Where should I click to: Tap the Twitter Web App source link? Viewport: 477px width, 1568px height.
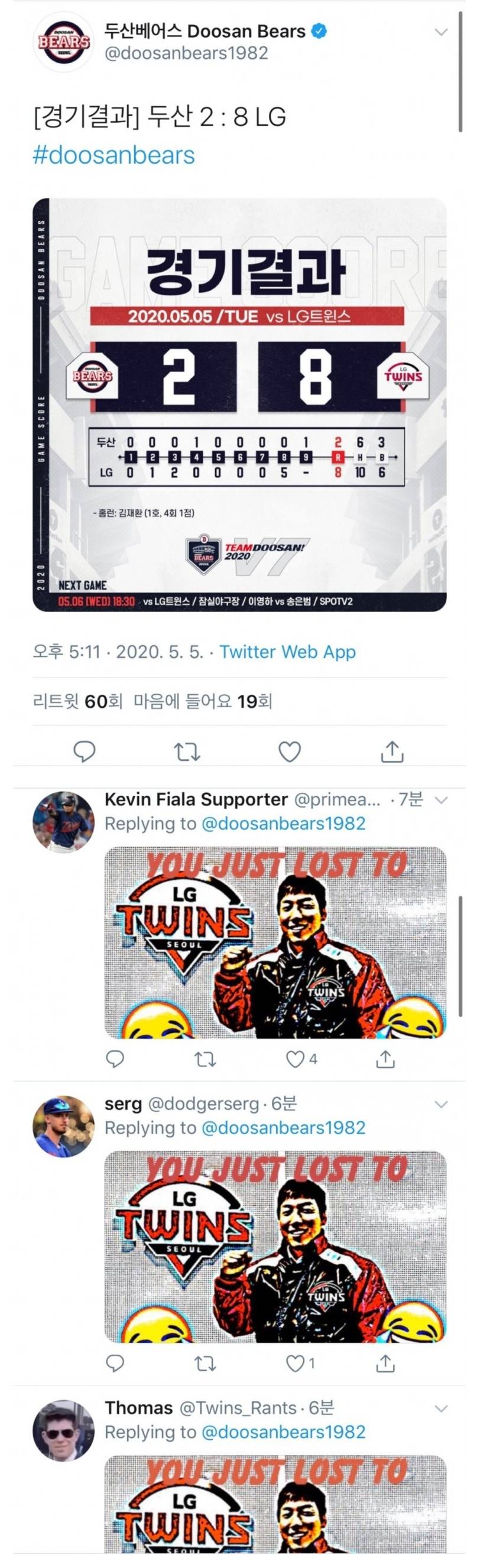pos(287,652)
